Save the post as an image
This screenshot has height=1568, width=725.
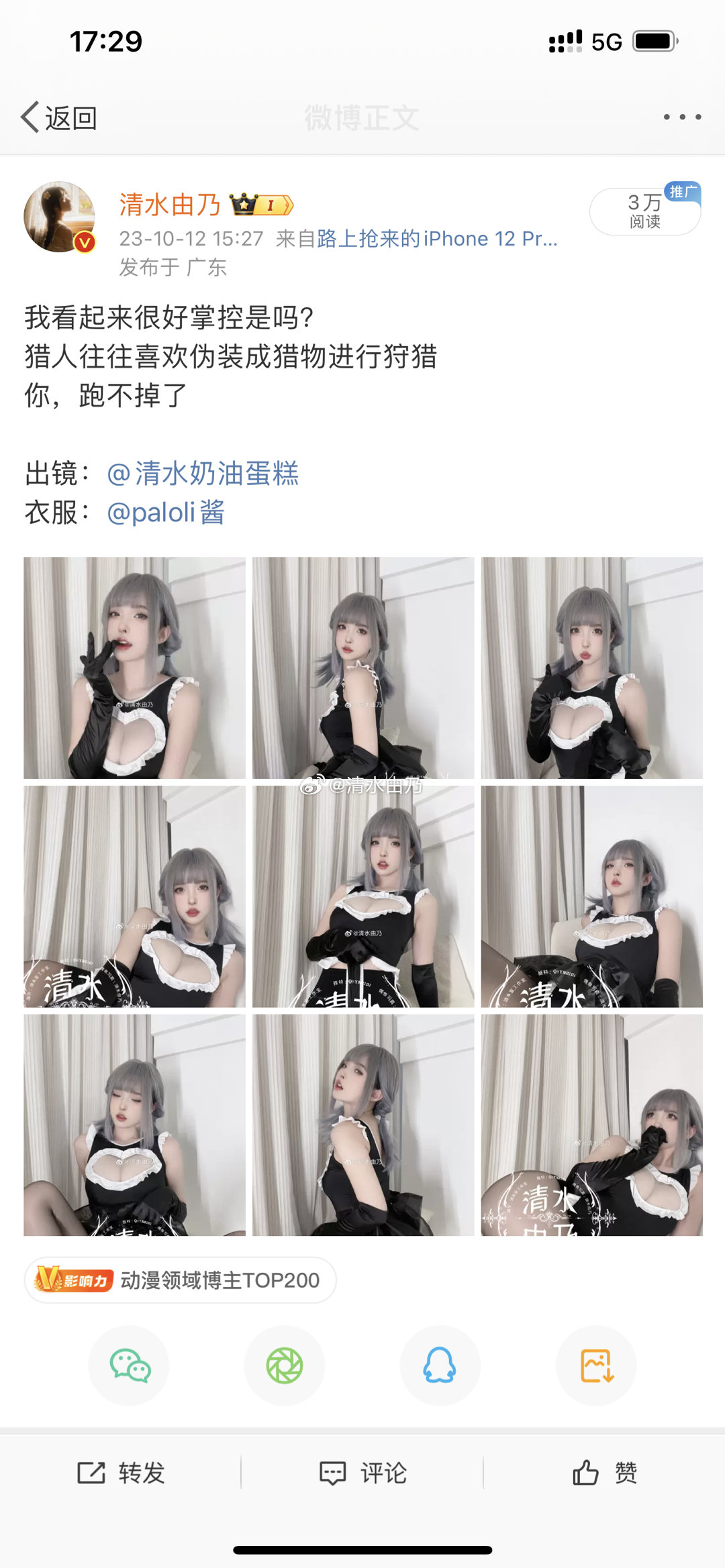596,1365
